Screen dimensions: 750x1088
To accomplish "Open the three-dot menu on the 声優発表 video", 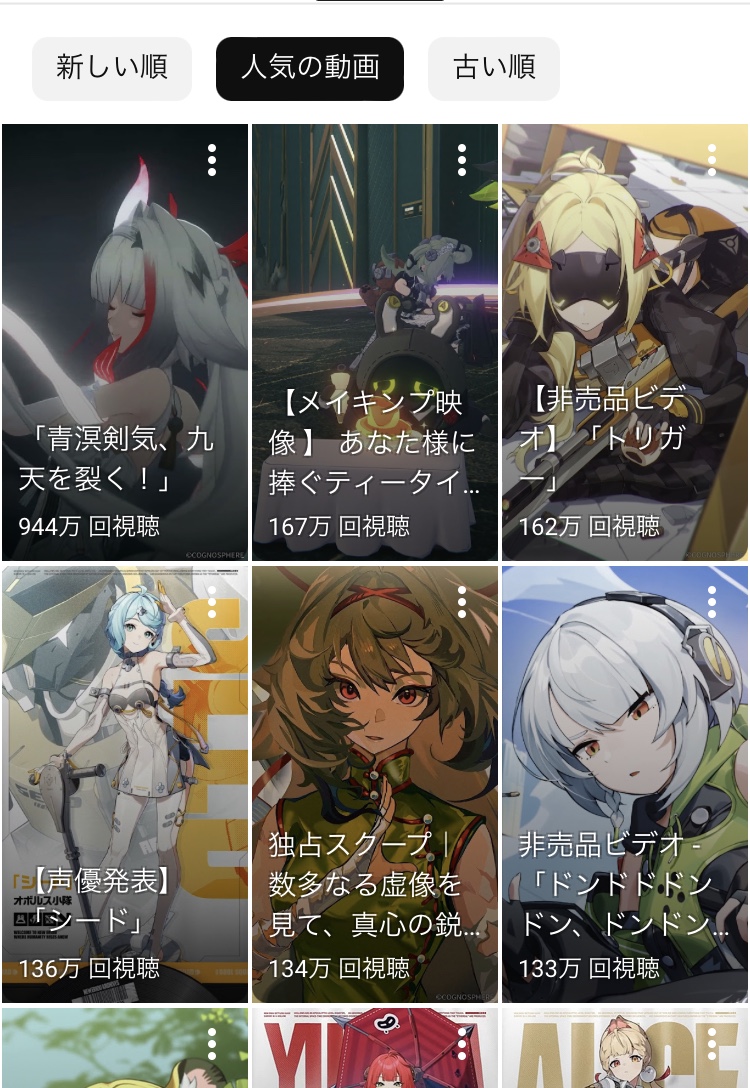I will [x=212, y=602].
